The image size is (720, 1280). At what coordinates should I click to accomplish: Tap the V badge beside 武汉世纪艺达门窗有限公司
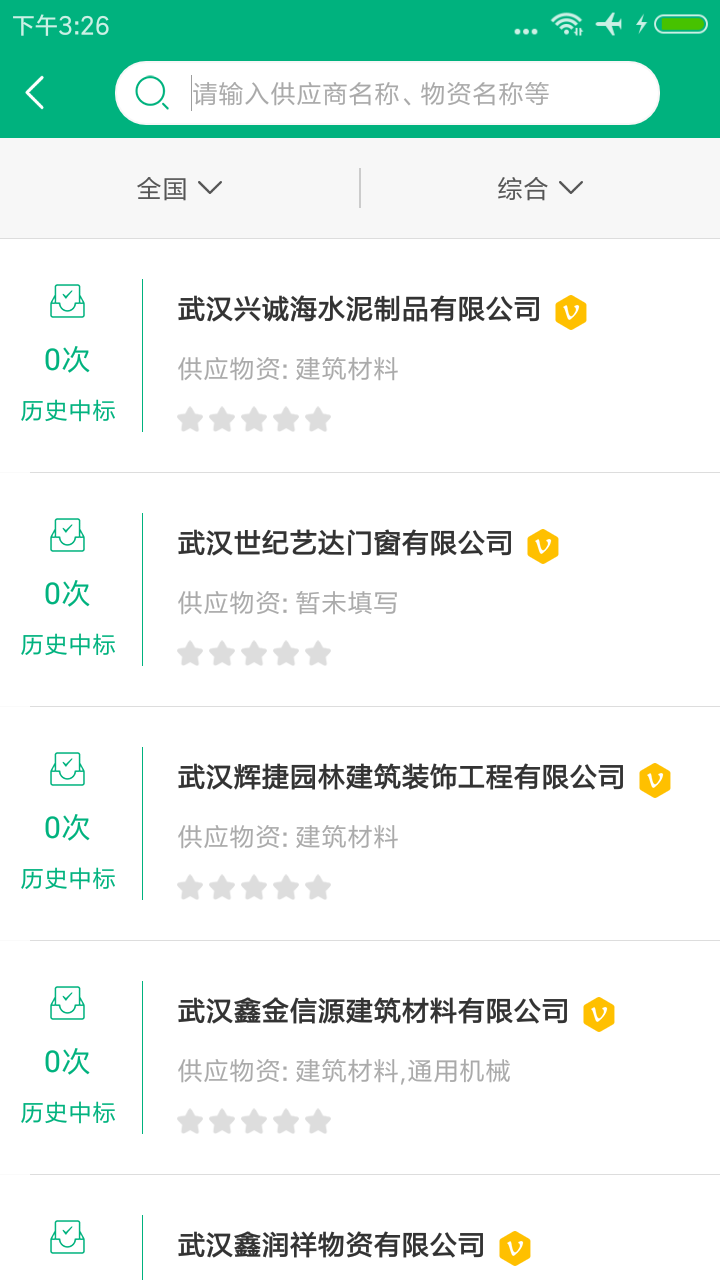pos(542,545)
